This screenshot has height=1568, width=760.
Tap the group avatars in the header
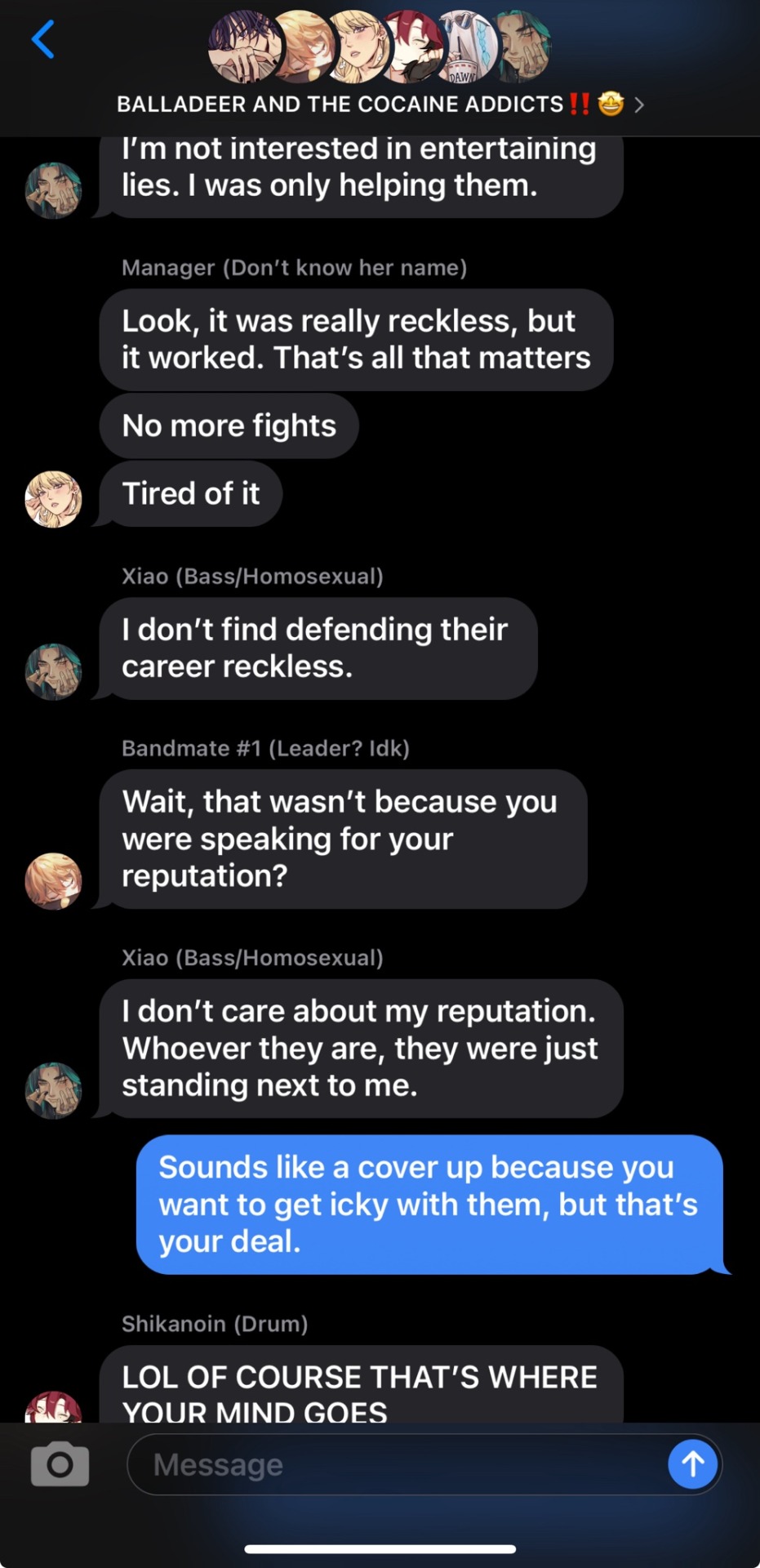click(x=380, y=47)
